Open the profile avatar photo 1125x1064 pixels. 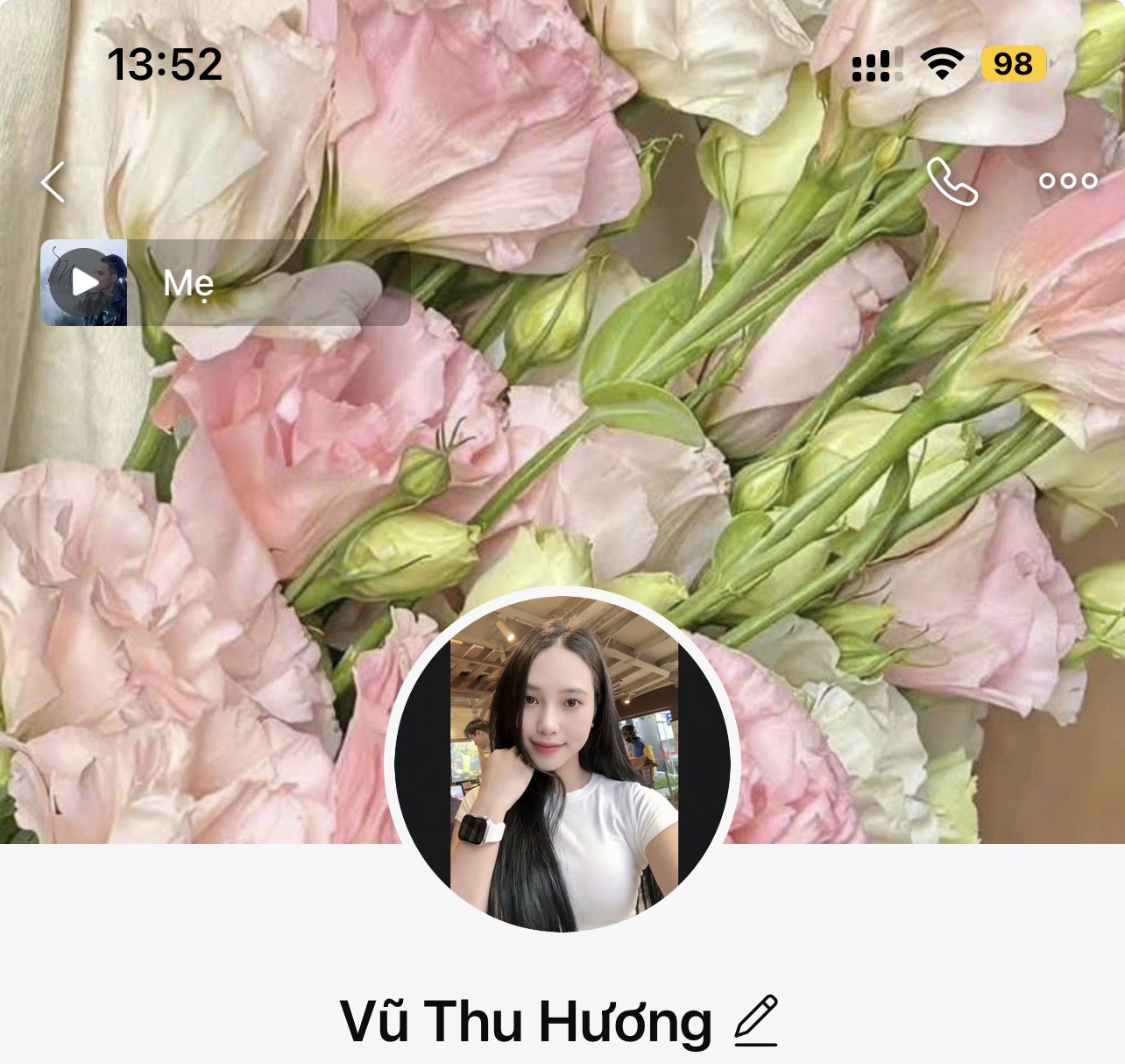[562, 761]
